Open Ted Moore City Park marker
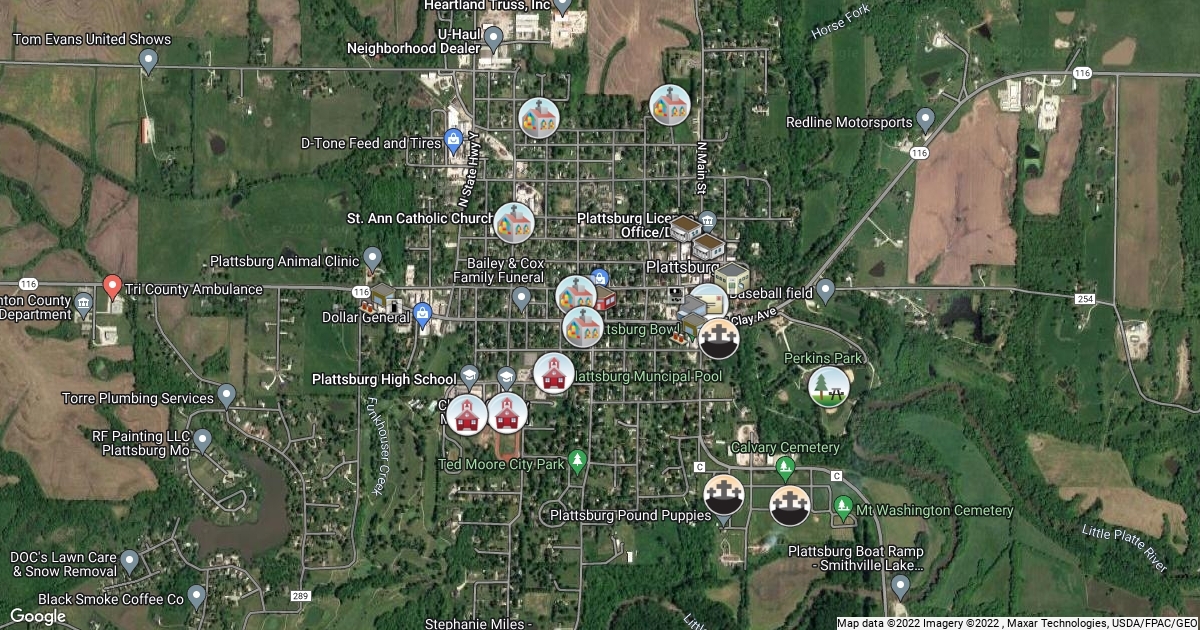The height and width of the screenshot is (630, 1200). pyautogui.click(x=576, y=460)
